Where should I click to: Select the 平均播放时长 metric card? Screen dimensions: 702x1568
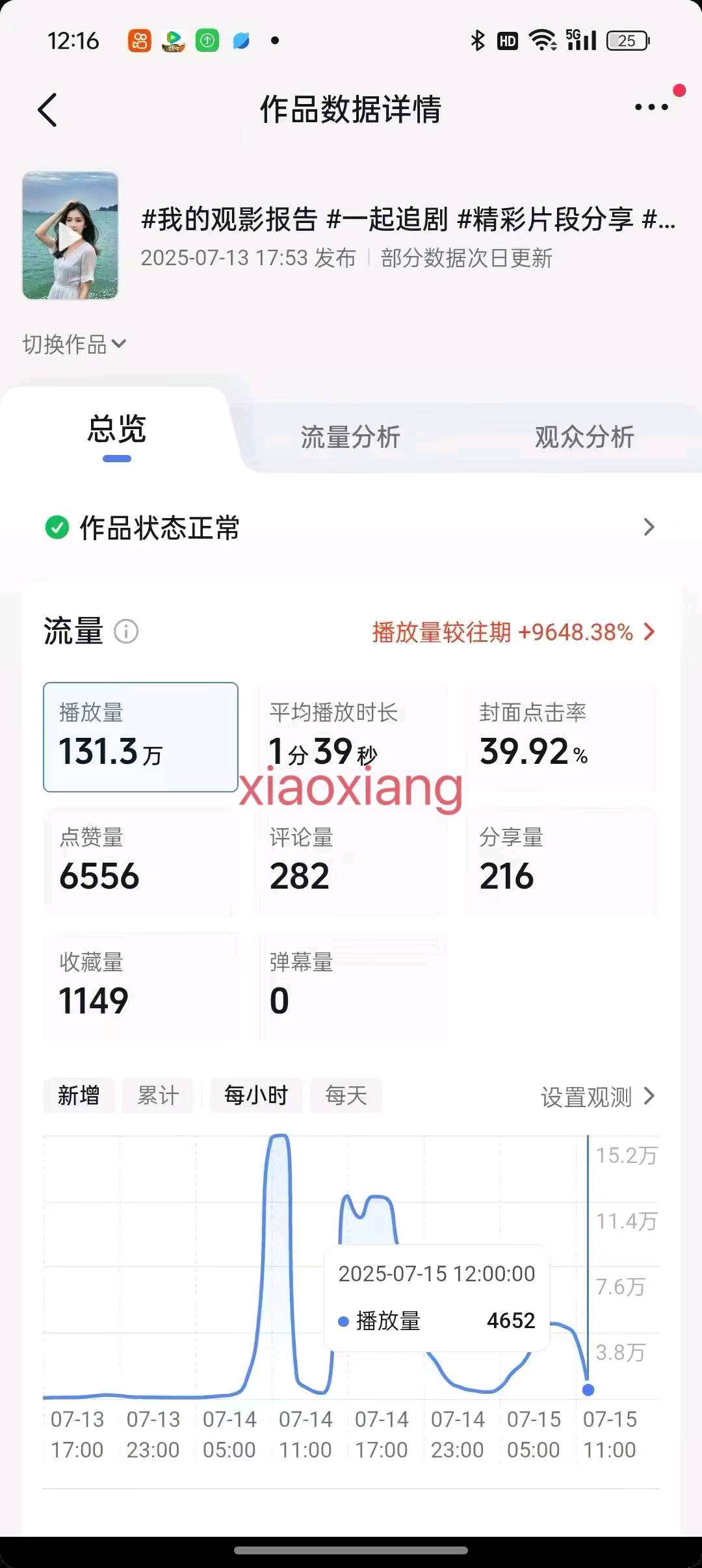[x=351, y=737]
